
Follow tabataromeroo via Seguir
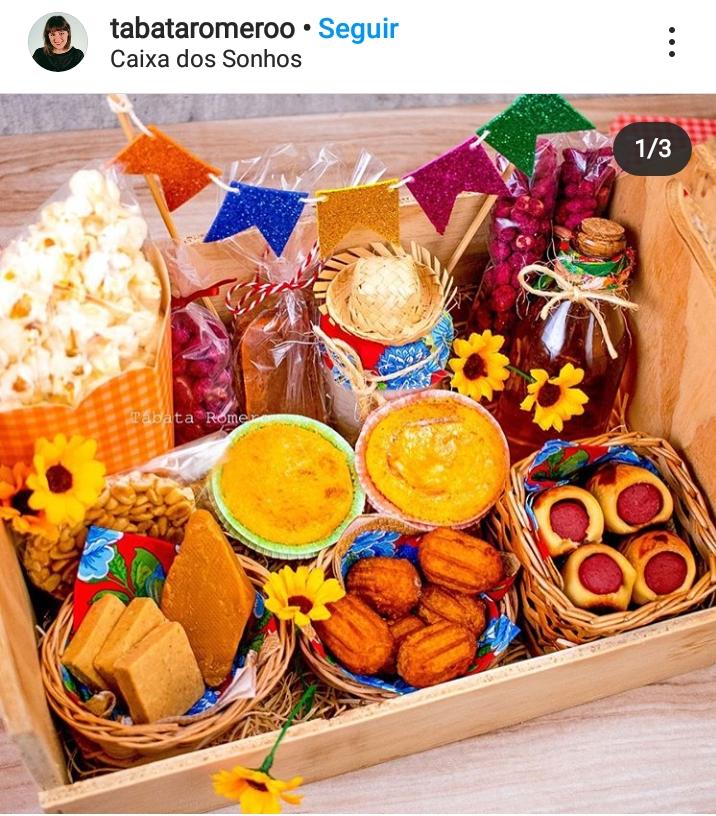(358, 28)
